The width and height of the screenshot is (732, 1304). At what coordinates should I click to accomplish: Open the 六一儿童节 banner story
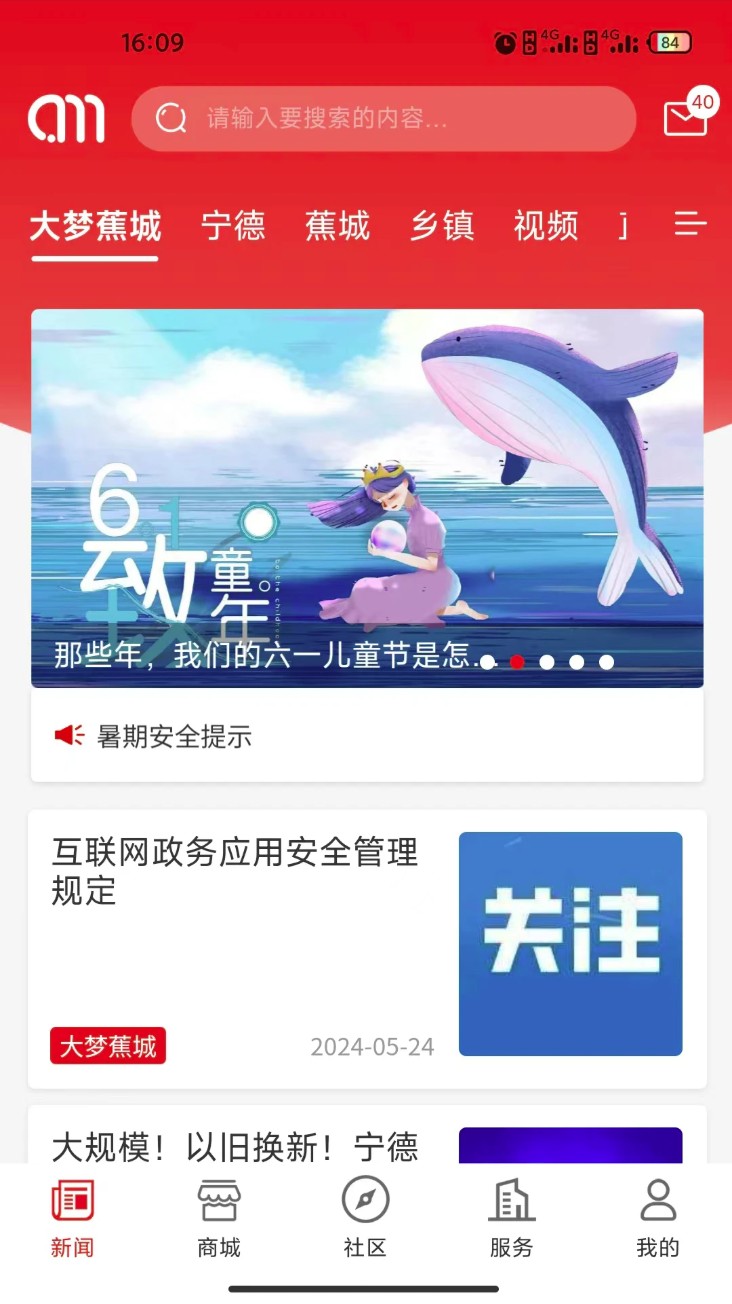coord(367,498)
